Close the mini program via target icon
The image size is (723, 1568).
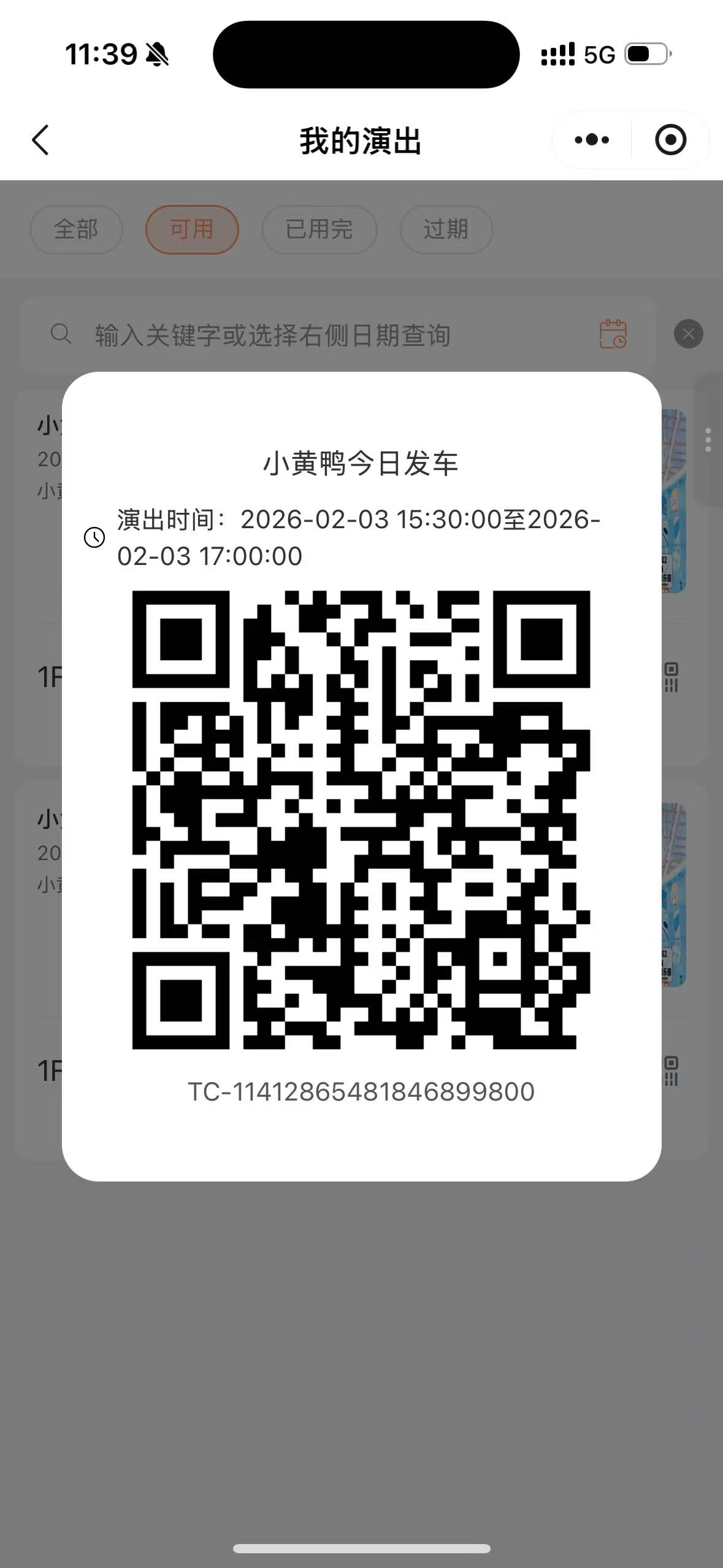point(670,140)
